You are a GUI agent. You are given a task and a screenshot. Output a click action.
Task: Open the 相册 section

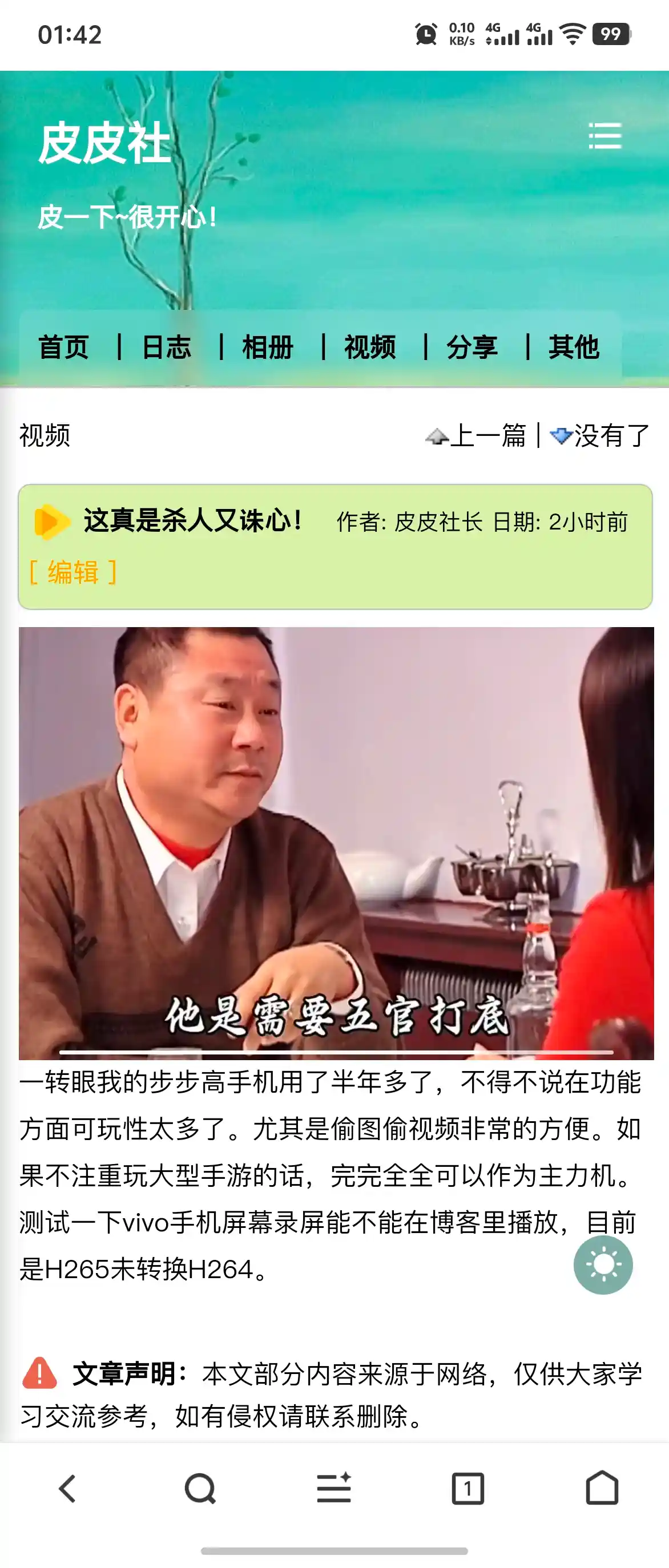click(268, 347)
